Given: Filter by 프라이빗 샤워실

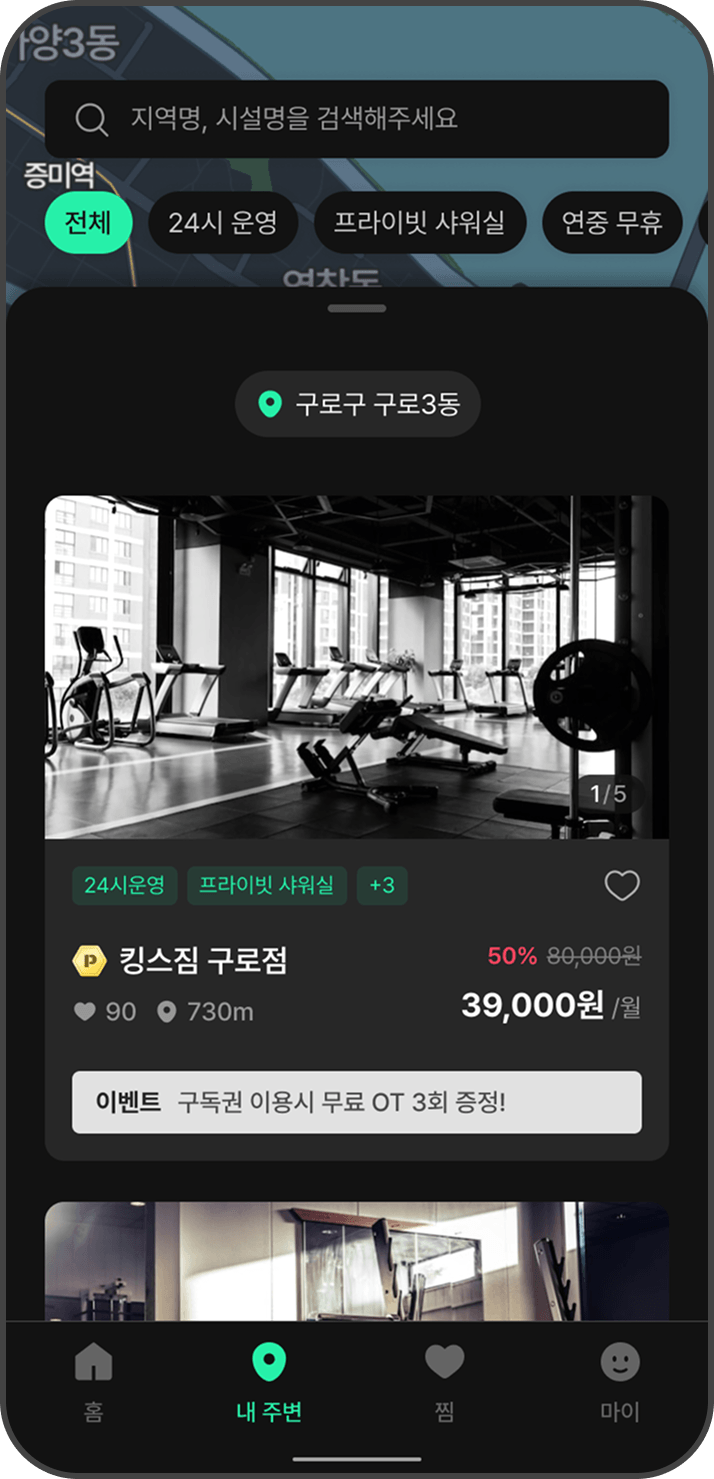Looking at the screenshot, I should tap(419, 222).
